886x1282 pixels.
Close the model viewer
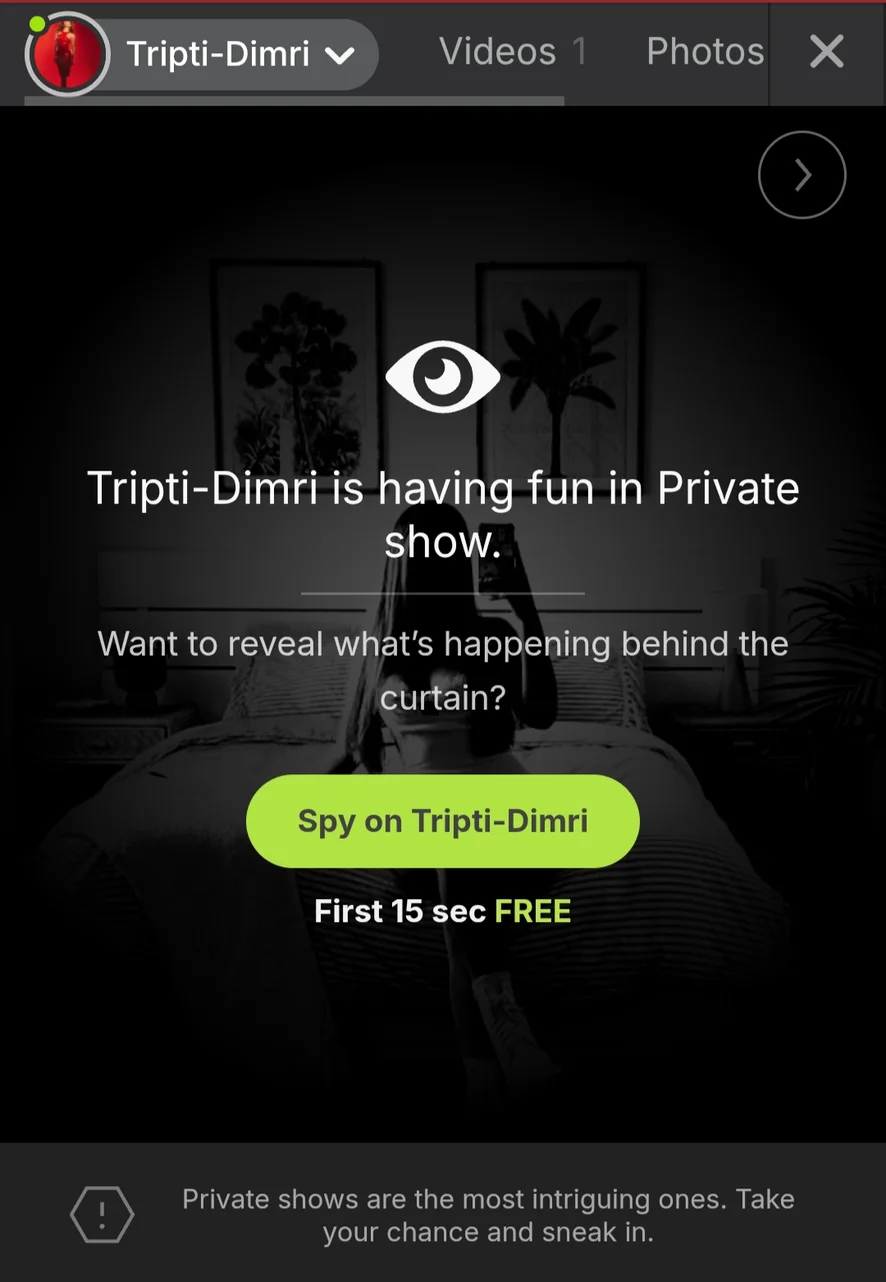click(x=826, y=52)
